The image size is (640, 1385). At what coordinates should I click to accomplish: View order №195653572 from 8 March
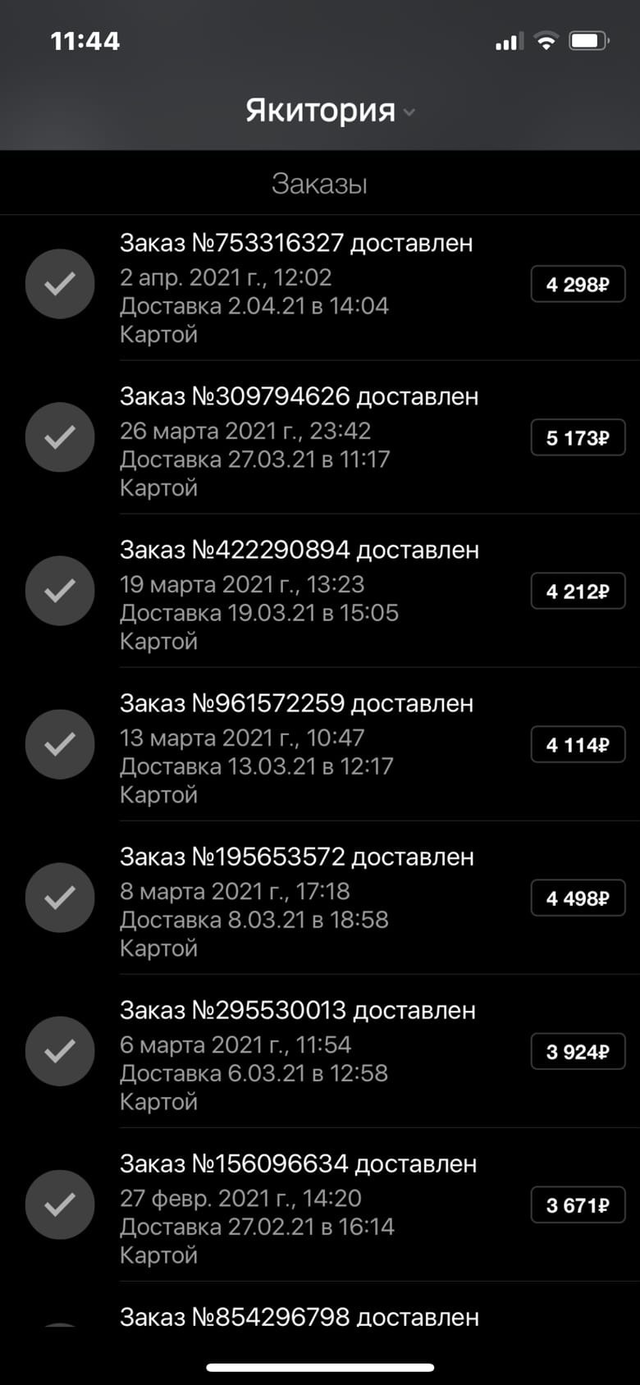tap(320, 898)
